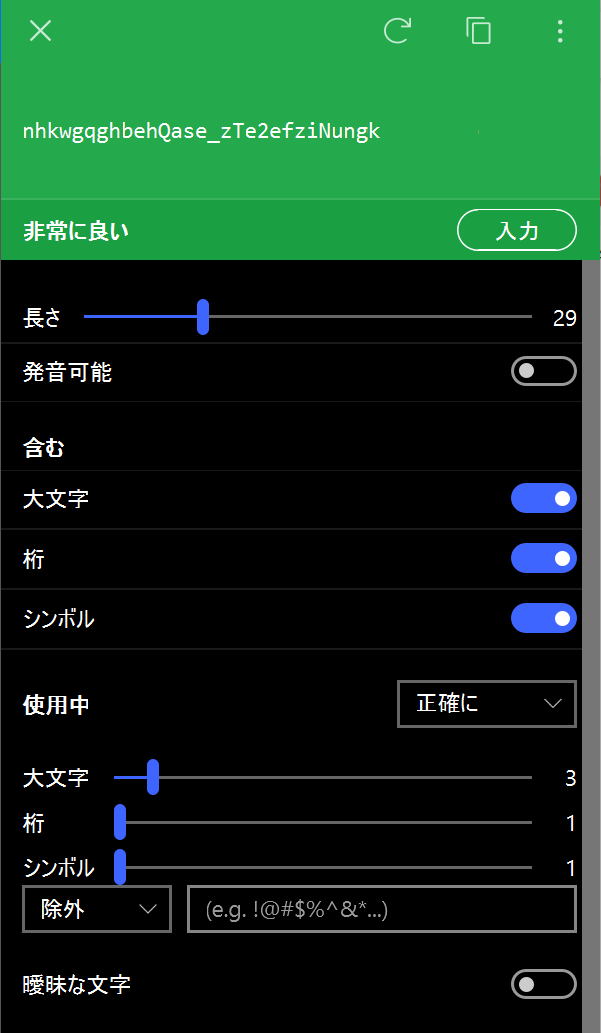The width and height of the screenshot is (601, 1033).
Task: Disable the 桁 digits toggle
Action: coord(544,558)
